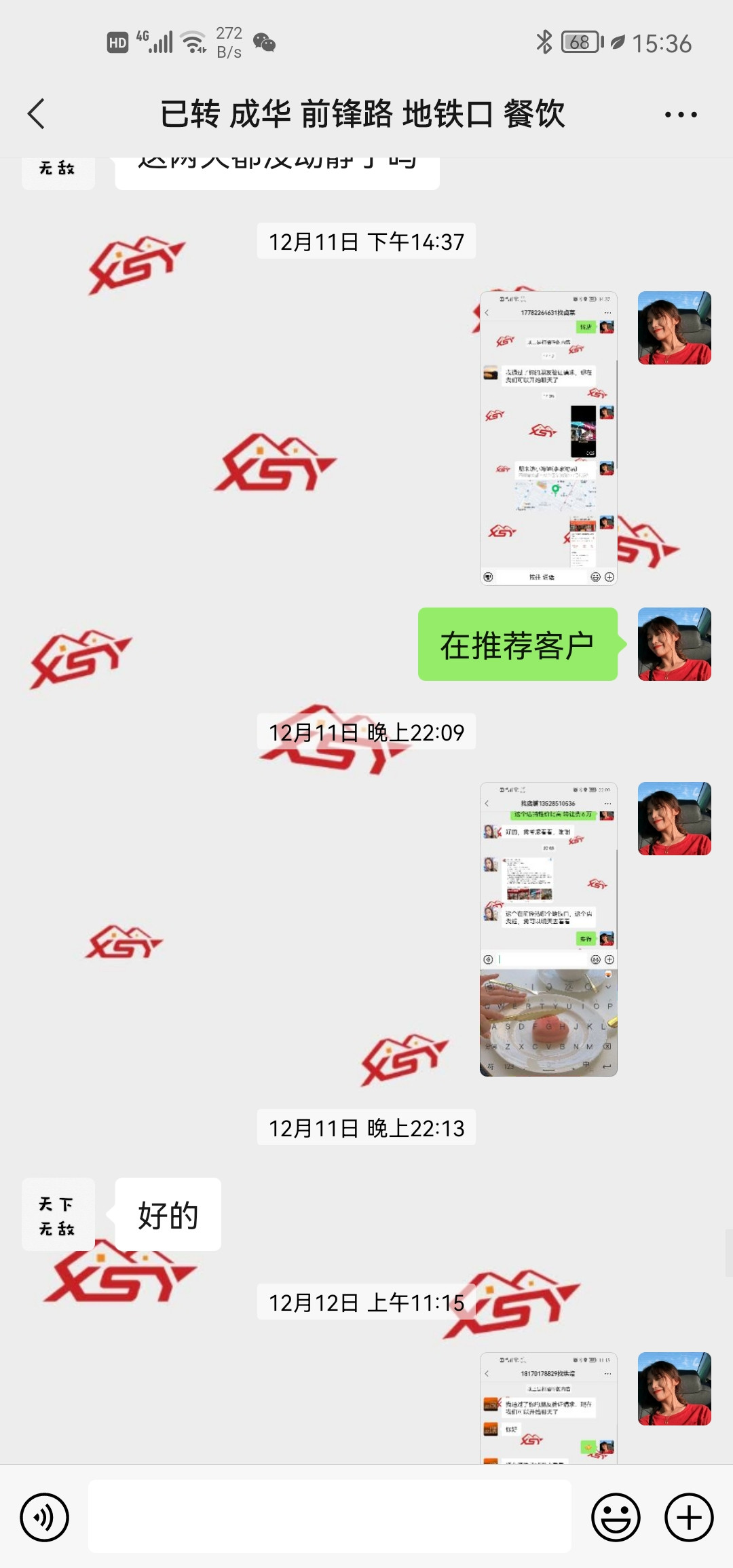Open the plus attachment menu
The width and height of the screenshot is (733, 1568).
688,1517
